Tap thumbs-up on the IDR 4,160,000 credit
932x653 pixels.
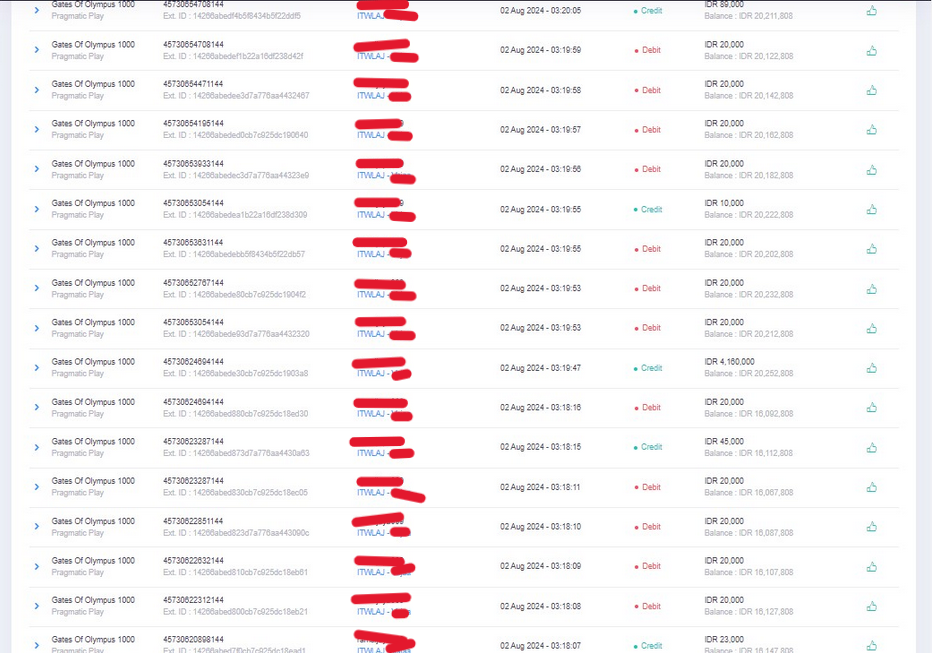point(872,368)
